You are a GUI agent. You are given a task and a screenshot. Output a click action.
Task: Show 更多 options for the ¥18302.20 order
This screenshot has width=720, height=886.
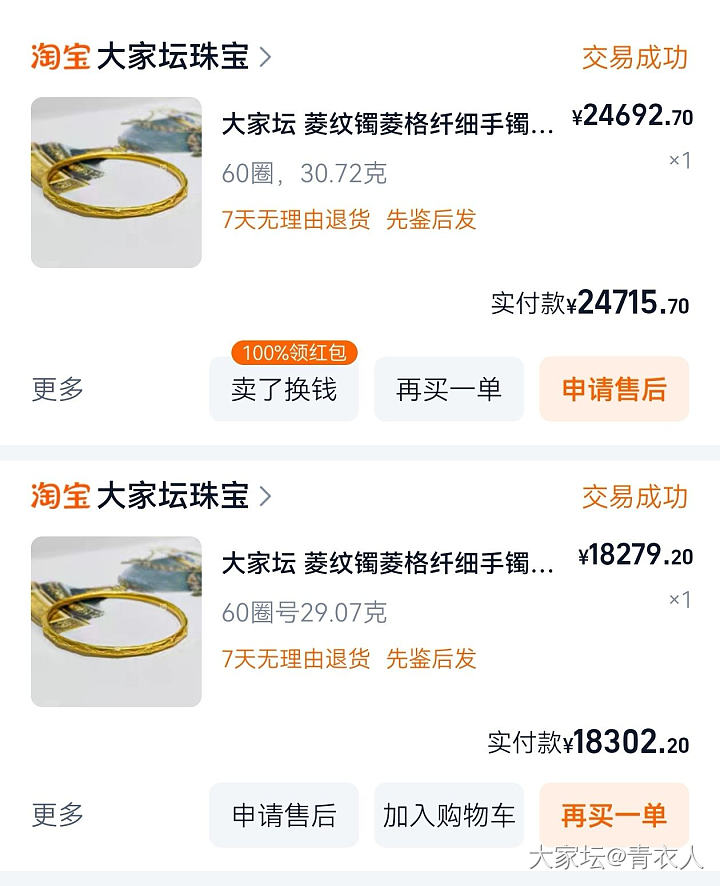point(58,816)
